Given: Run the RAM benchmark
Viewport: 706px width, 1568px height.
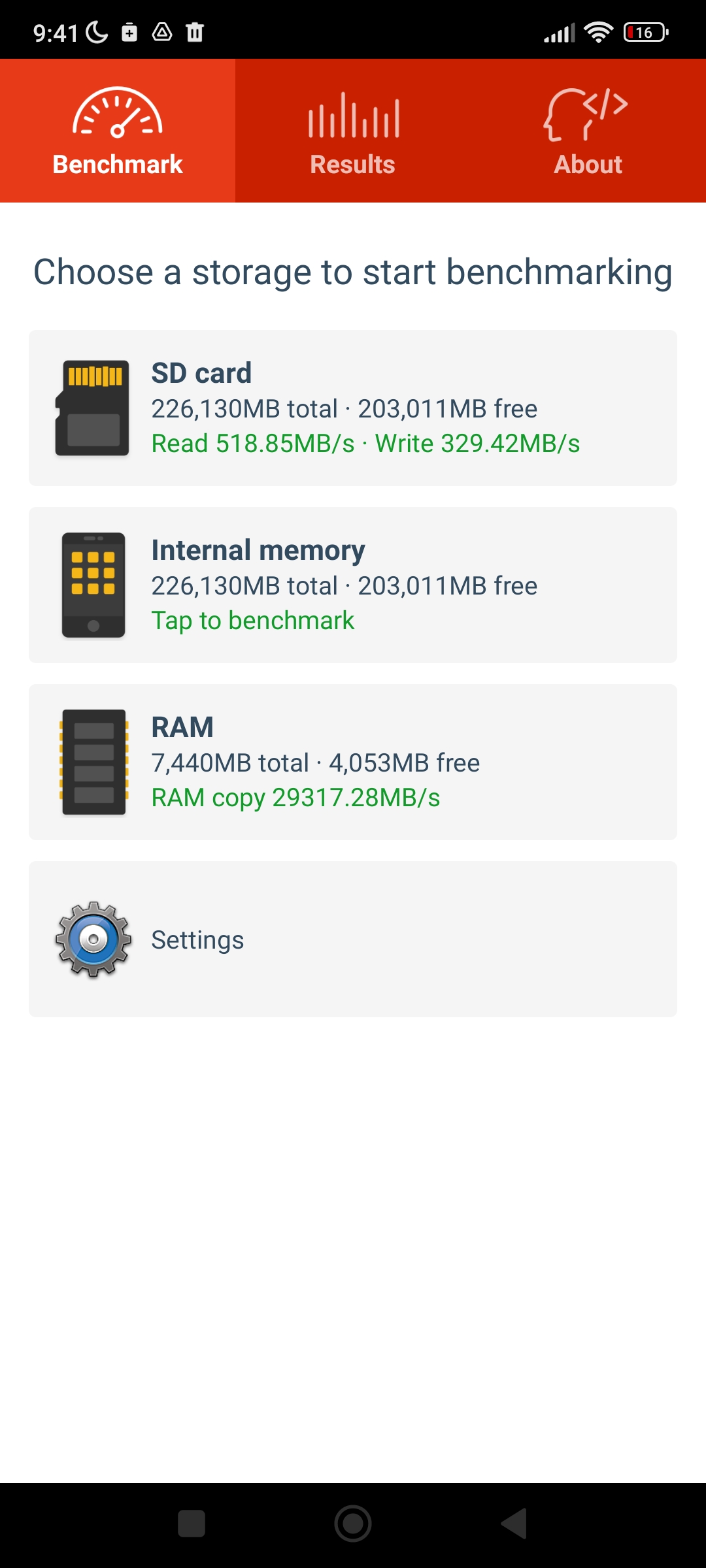Looking at the screenshot, I should tap(353, 762).
